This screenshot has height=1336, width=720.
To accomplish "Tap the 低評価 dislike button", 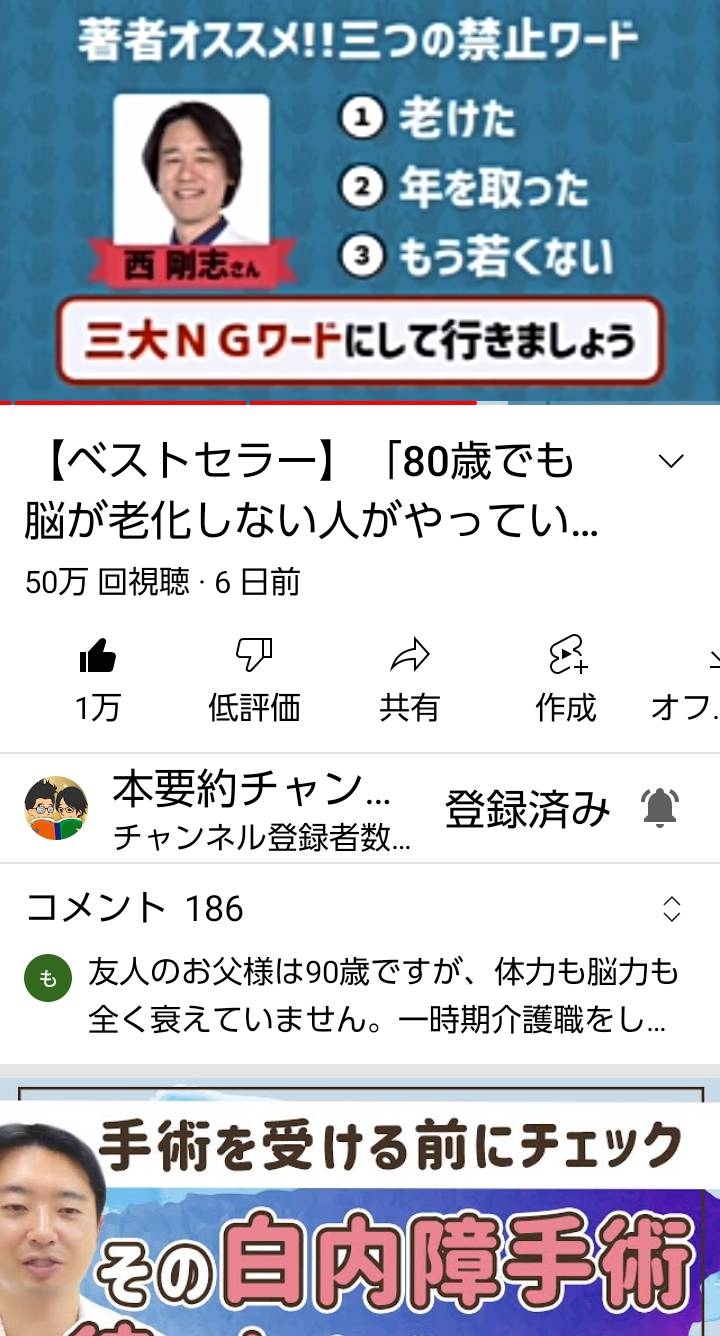I will click(254, 682).
